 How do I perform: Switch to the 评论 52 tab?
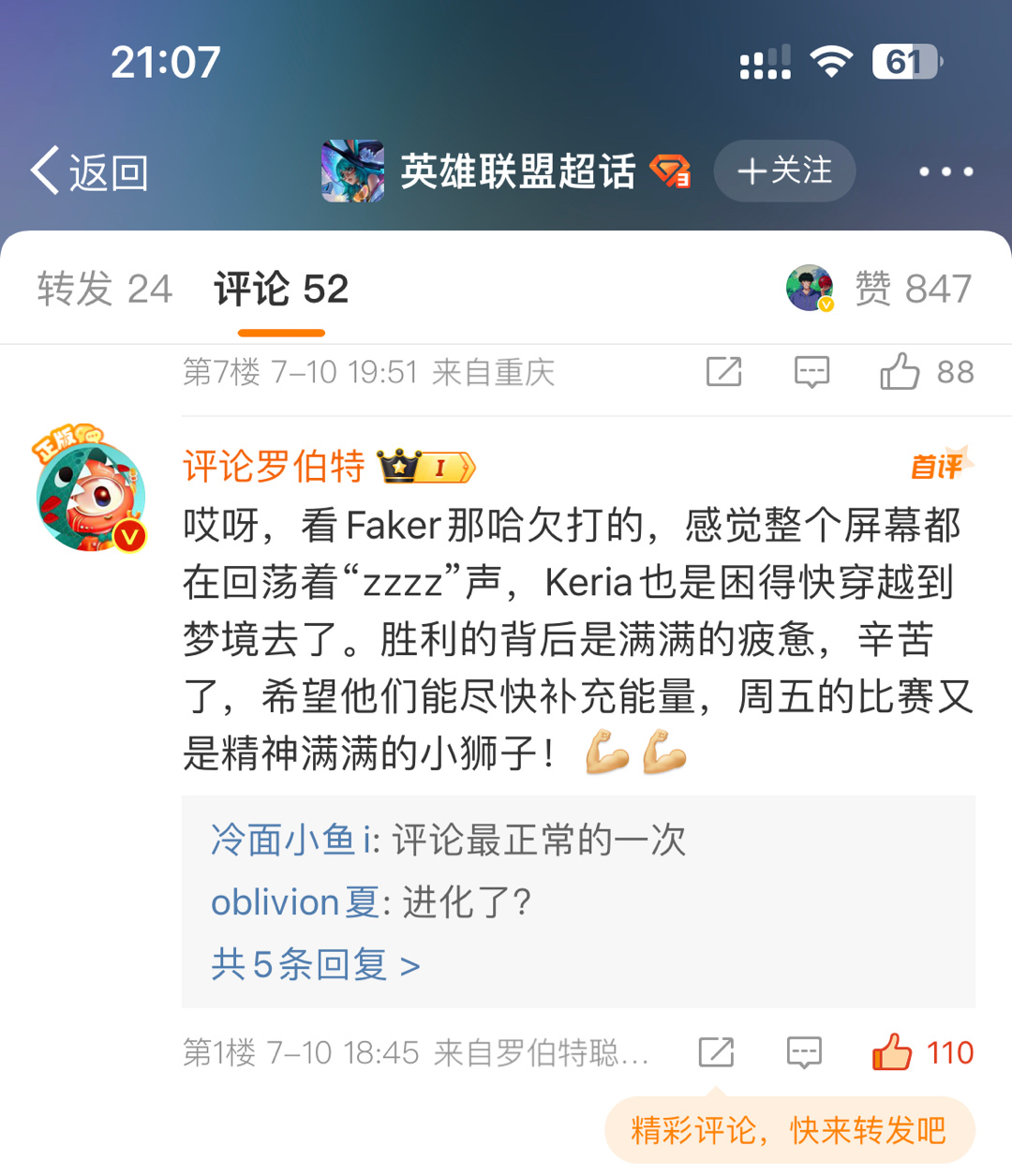point(280,289)
